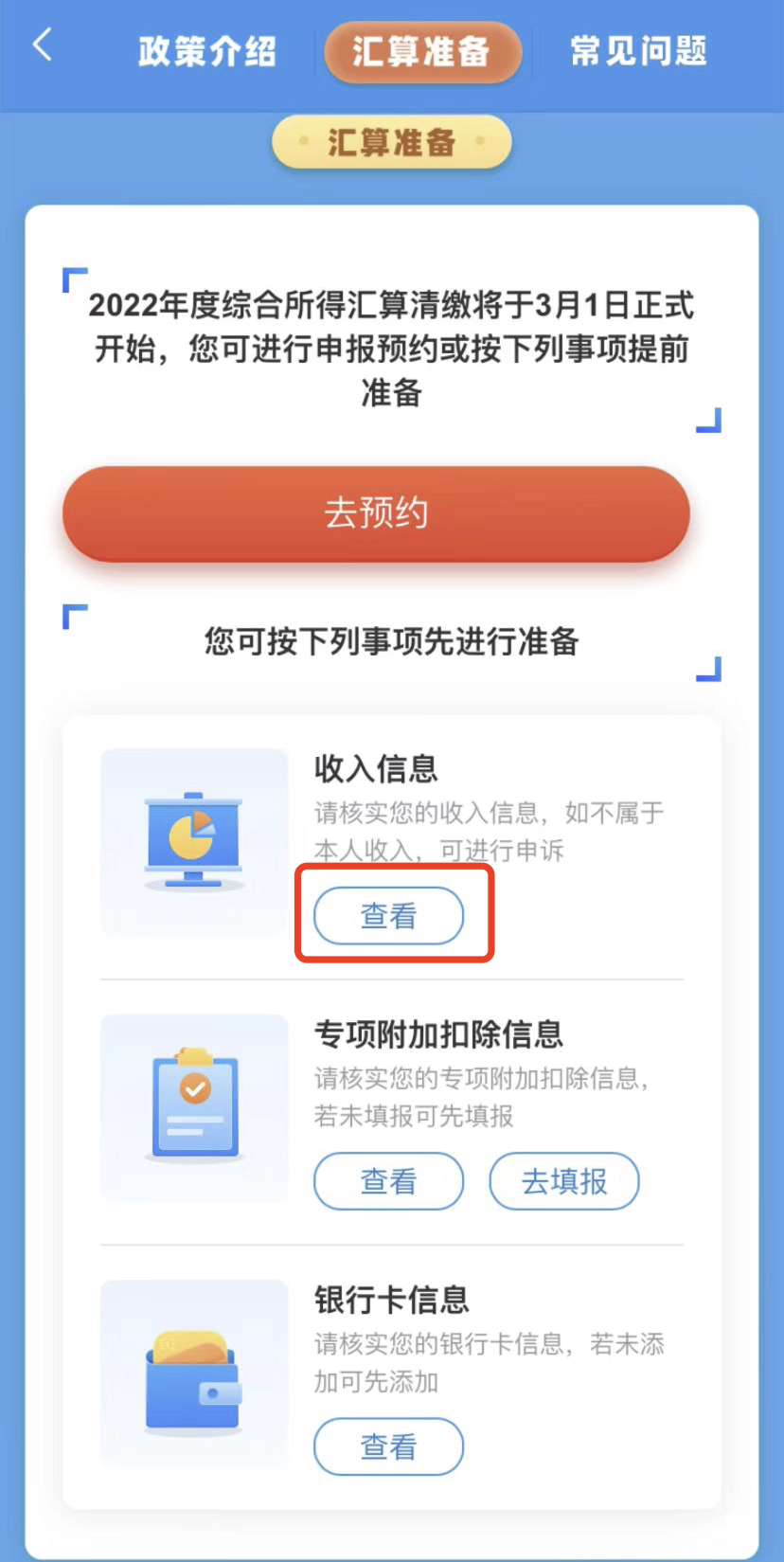Check 银行卡信息 using 查看
784x1562 pixels.
[388, 1446]
